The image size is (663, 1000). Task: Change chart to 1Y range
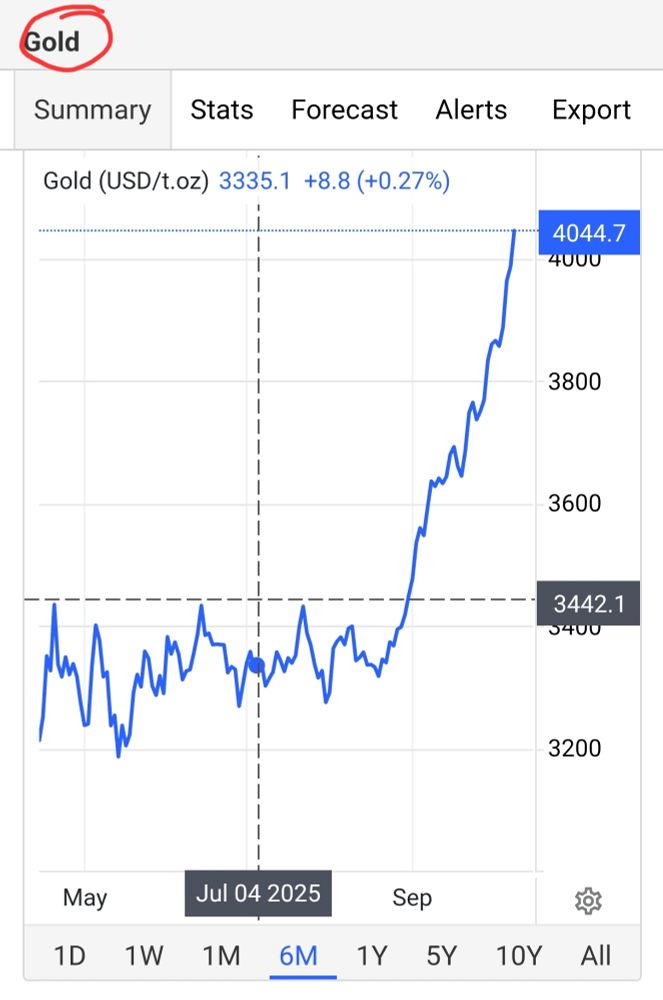pyautogui.click(x=371, y=956)
